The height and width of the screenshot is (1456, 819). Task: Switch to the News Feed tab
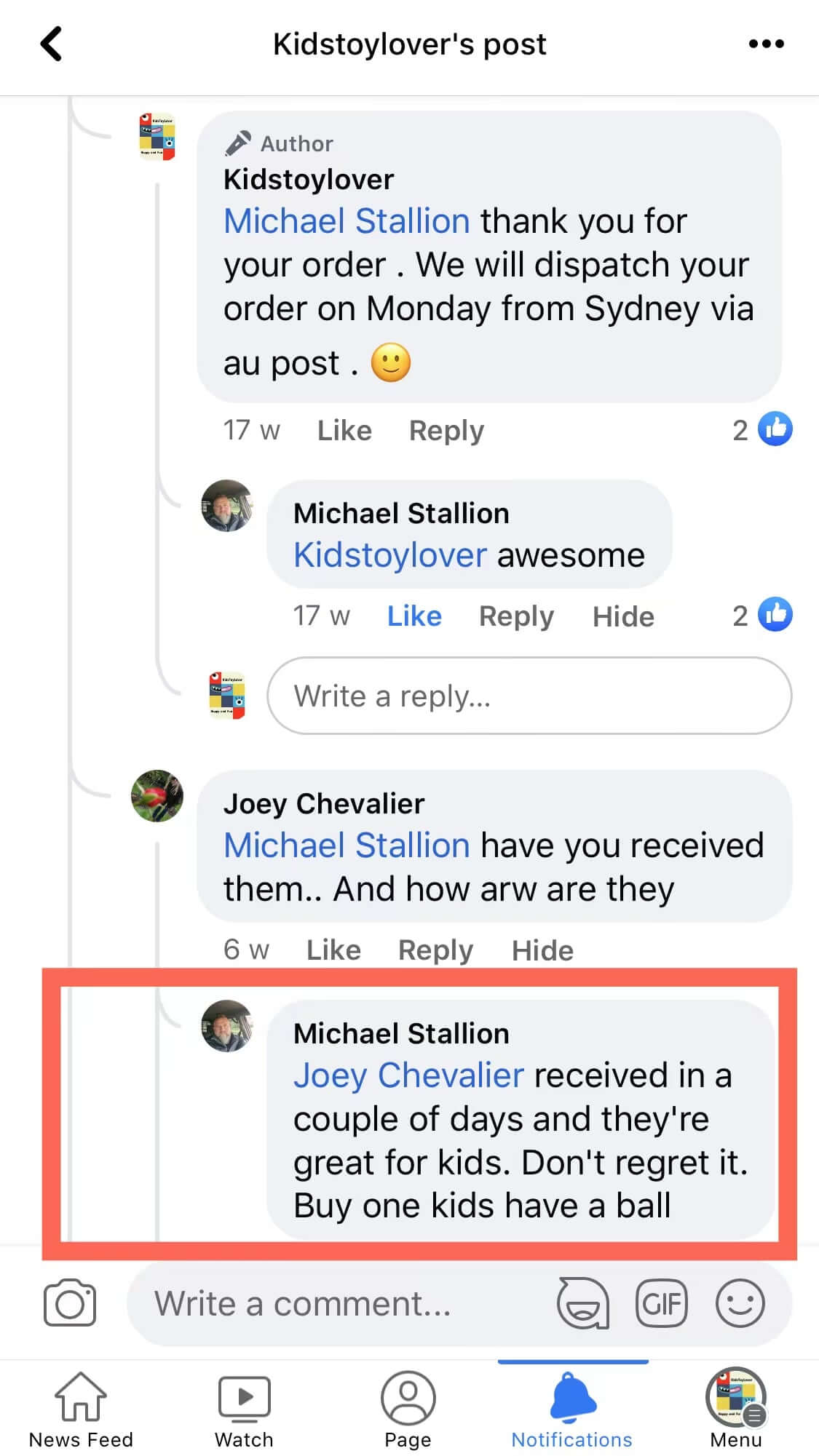(81, 1409)
